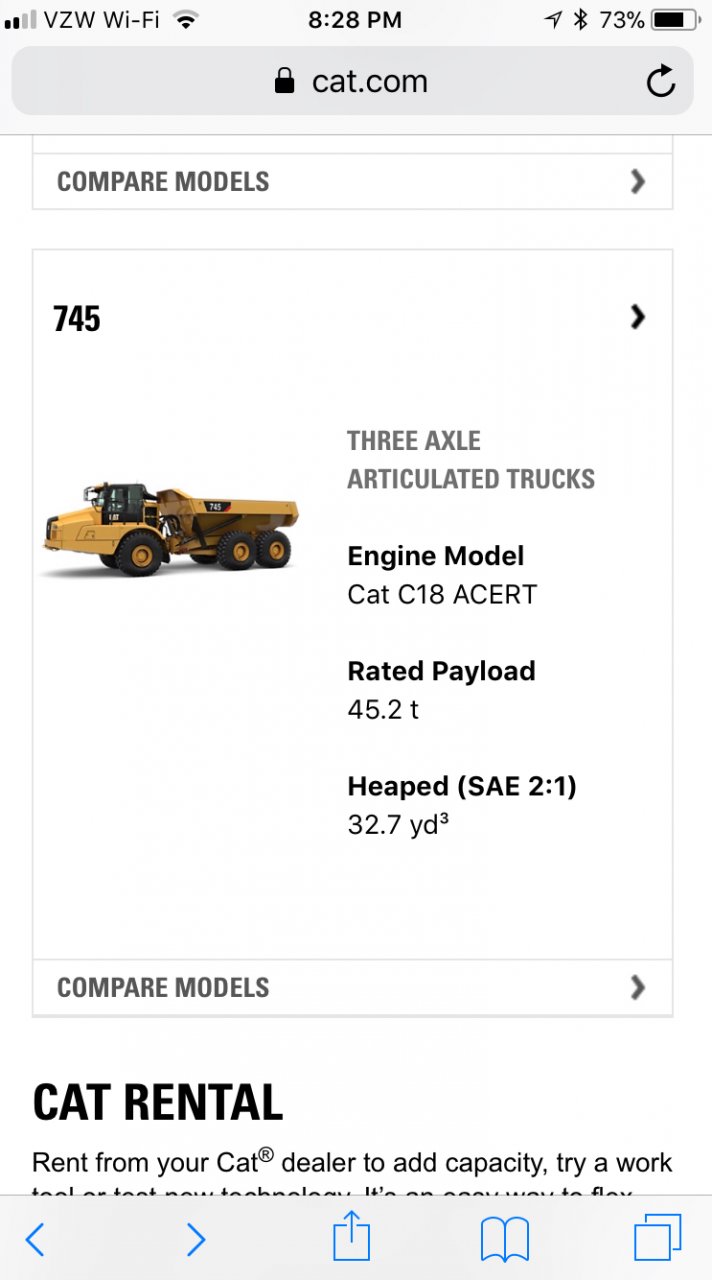This screenshot has width=712, height=1280.
Task: Compare models under the 745 truck
Action: pos(352,987)
